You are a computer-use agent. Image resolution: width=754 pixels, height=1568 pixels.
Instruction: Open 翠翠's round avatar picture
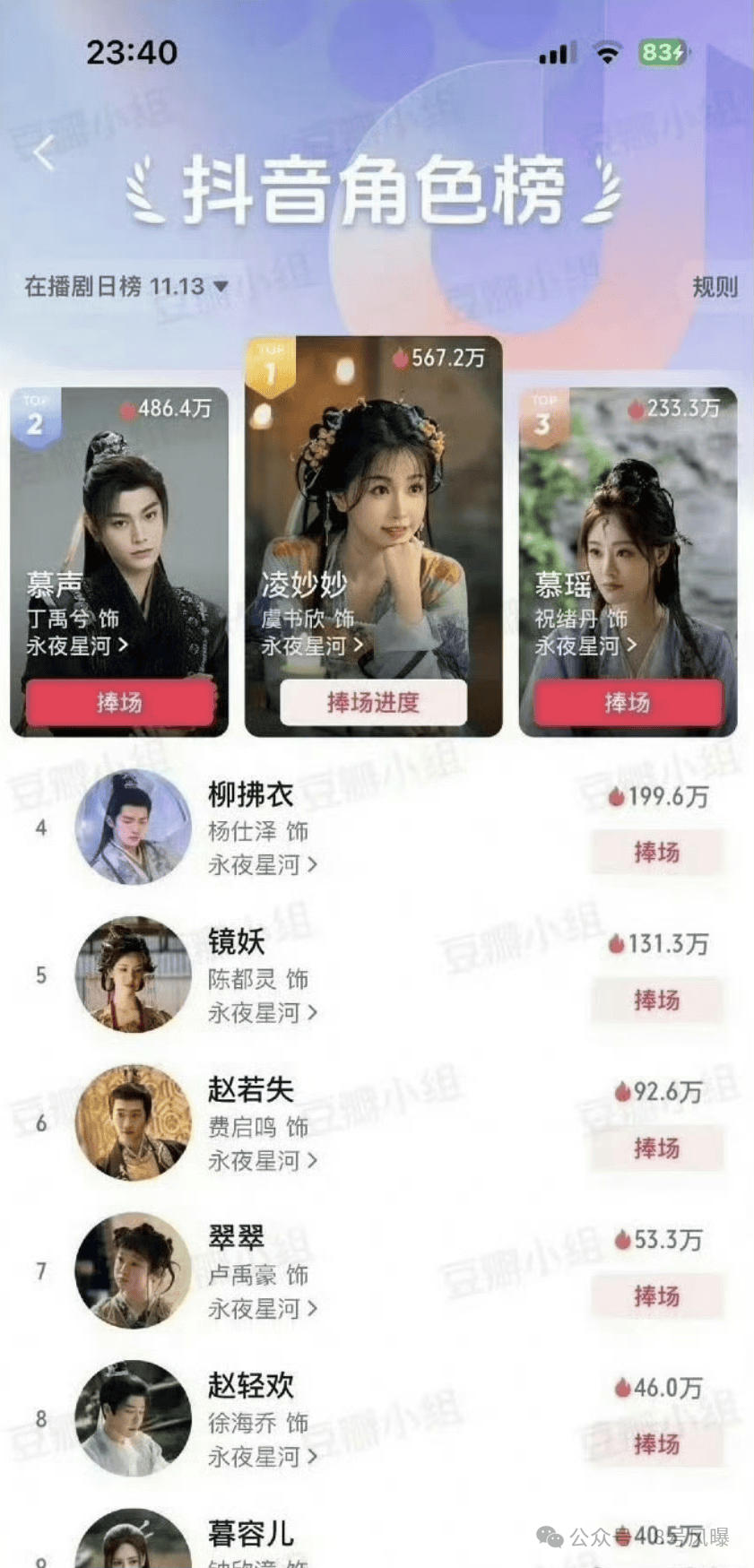(x=133, y=1270)
